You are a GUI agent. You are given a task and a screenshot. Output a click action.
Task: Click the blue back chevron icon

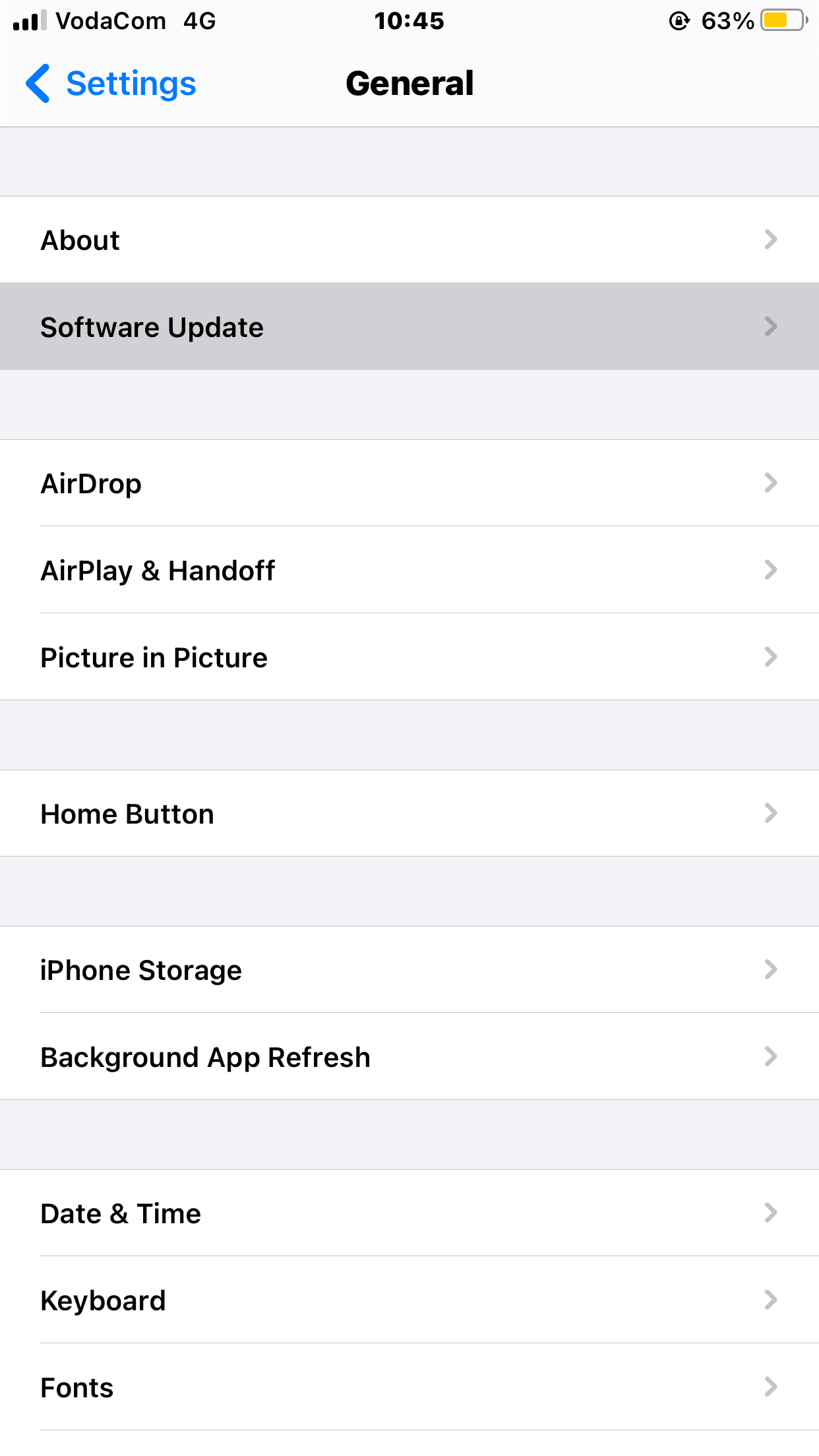[38, 84]
